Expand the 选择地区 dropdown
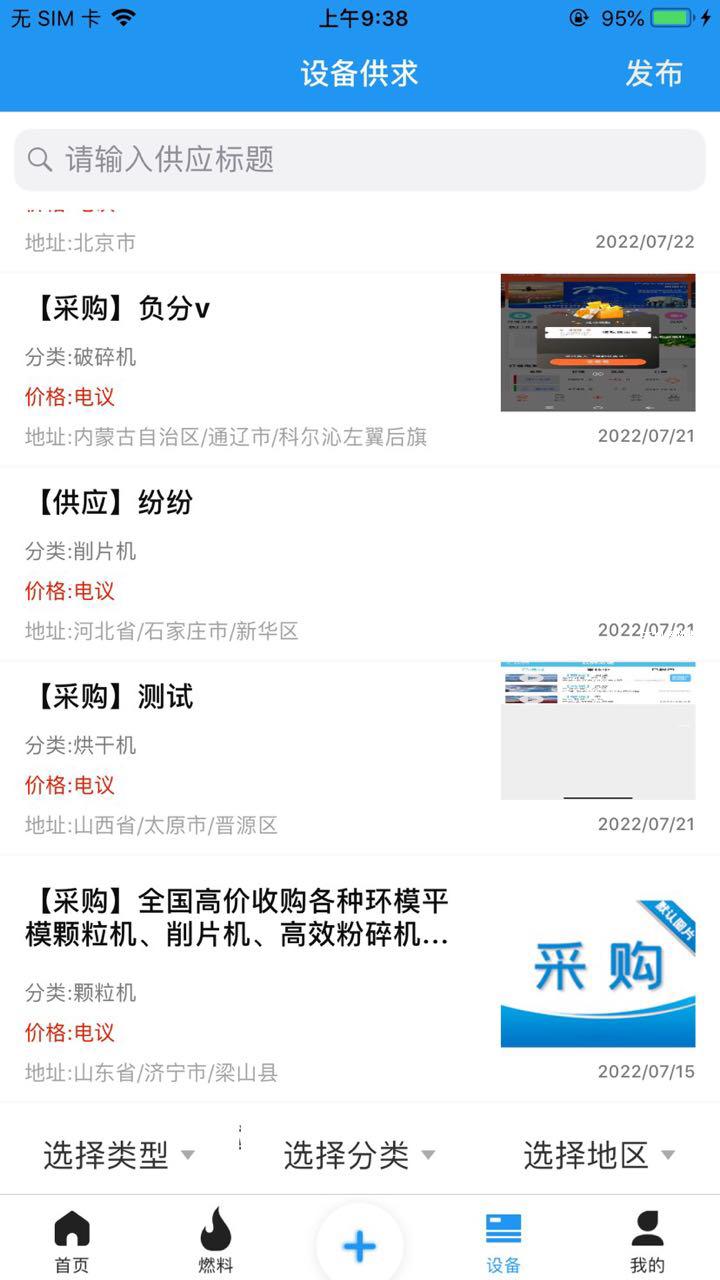Screen dimensions: 720x1280 pos(599,1156)
